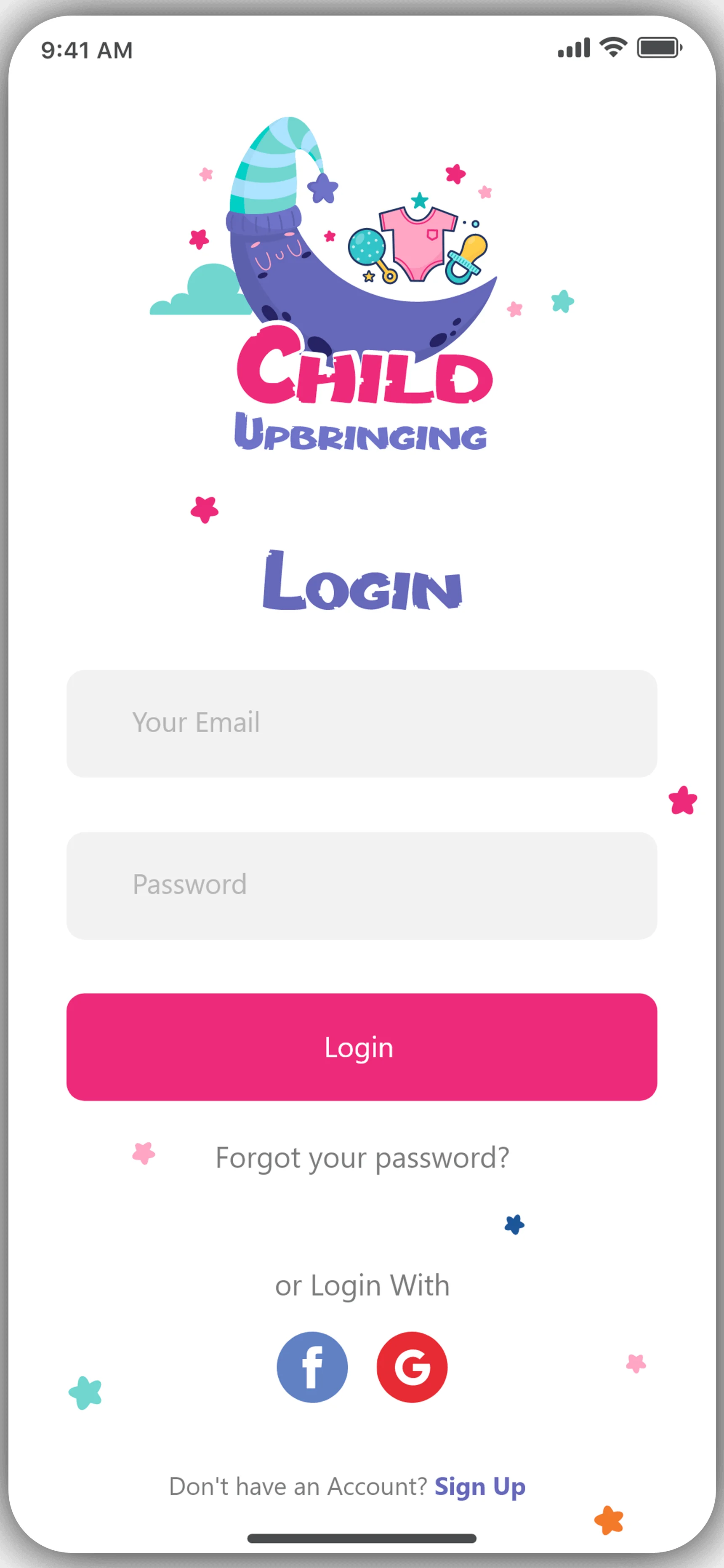Image resolution: width=724 pixels, height=1568 pixels.
Task: Submit with the pink Login button
Action: tap(362, 1047)
